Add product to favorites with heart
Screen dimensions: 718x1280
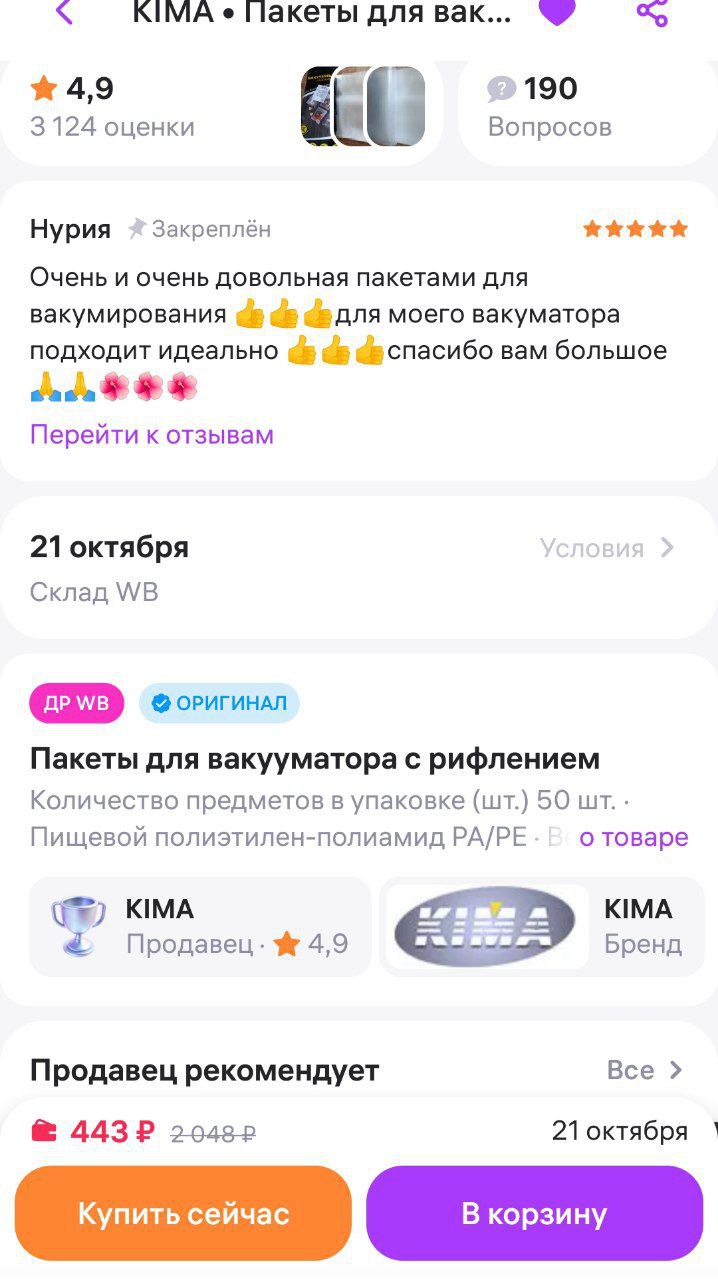tap(557, 12)
